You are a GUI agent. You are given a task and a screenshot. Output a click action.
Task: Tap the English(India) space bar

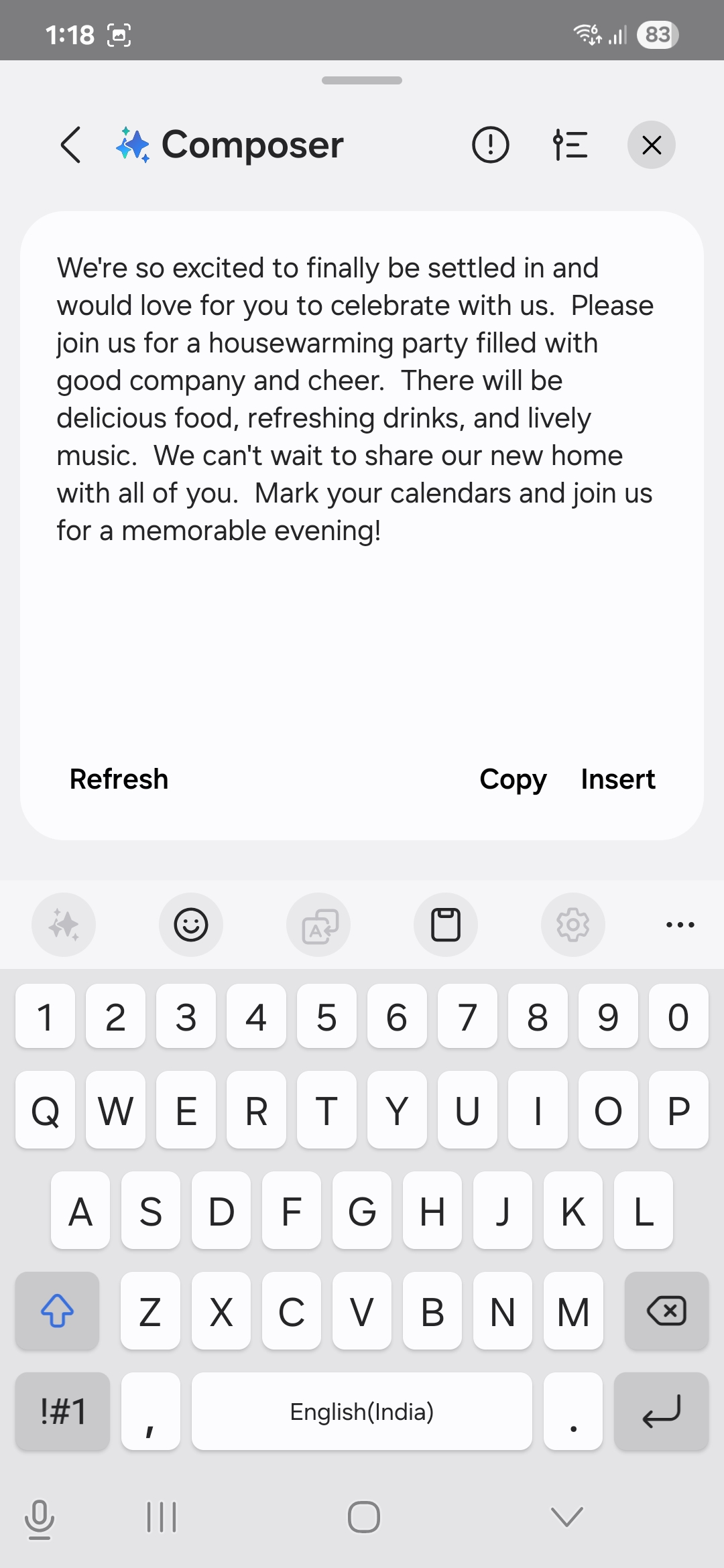click(x=362, y=1411)
